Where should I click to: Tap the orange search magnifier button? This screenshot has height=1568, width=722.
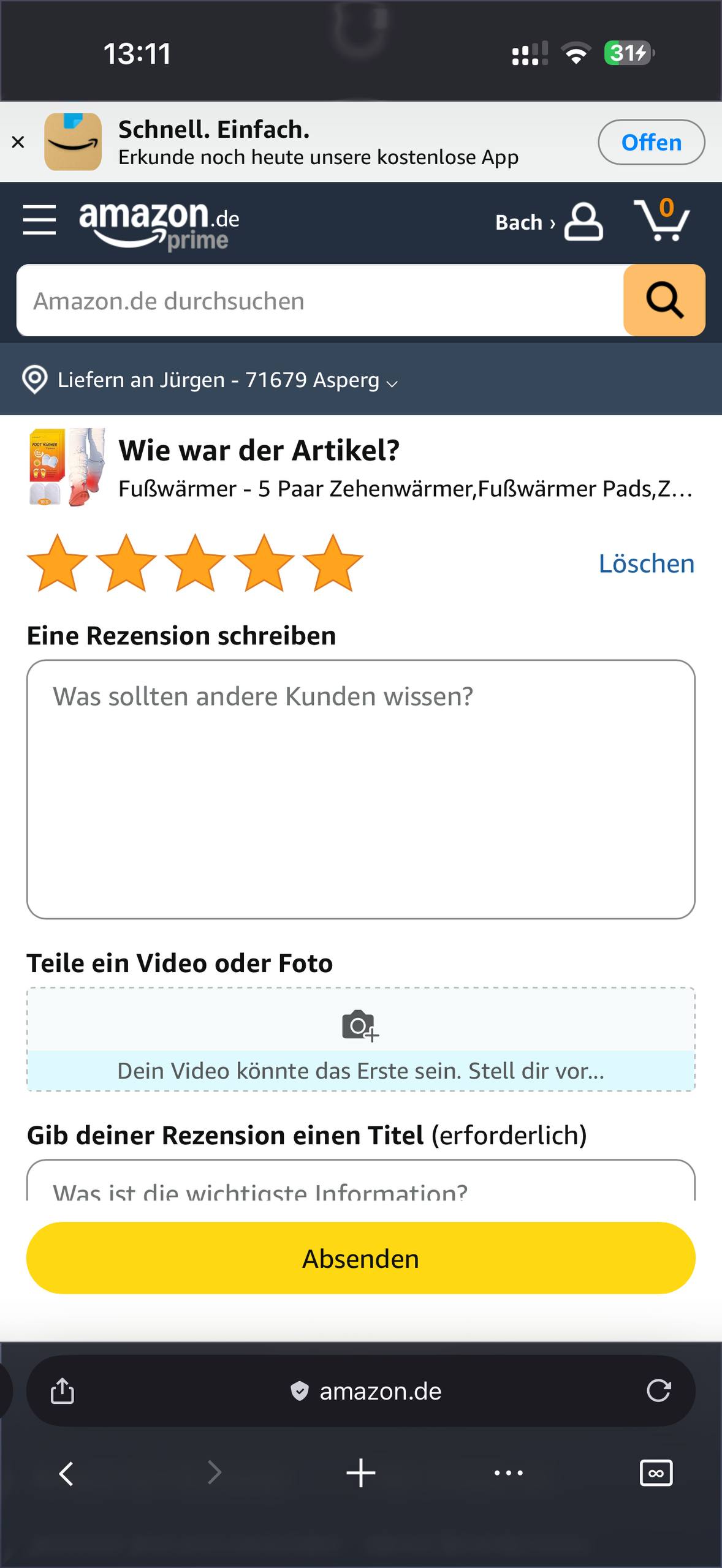tap(664, 301)
